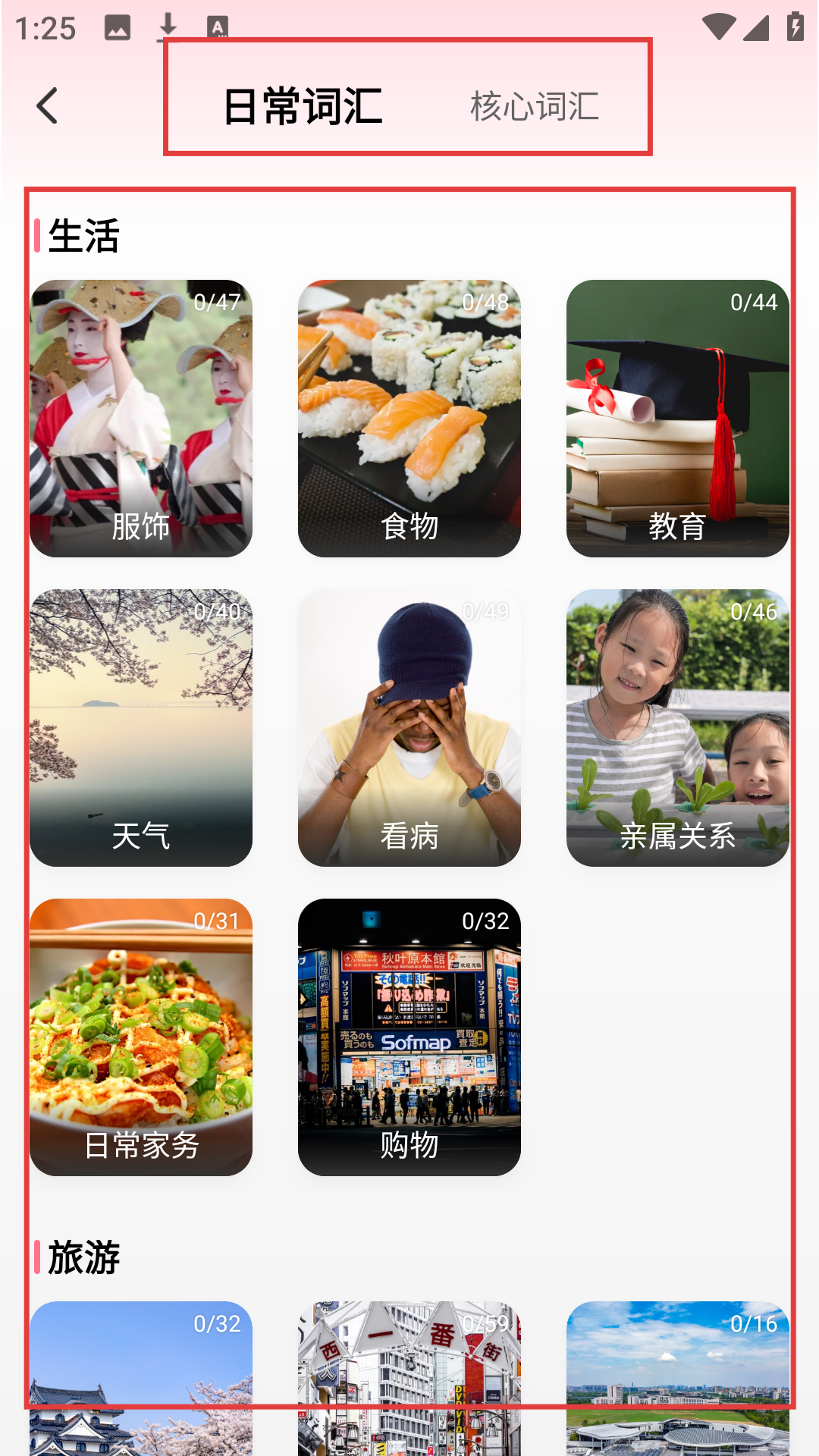The image size is (819, 1456).
Task: Choose the 亲属关系 category card
Action: pos(677,728)
